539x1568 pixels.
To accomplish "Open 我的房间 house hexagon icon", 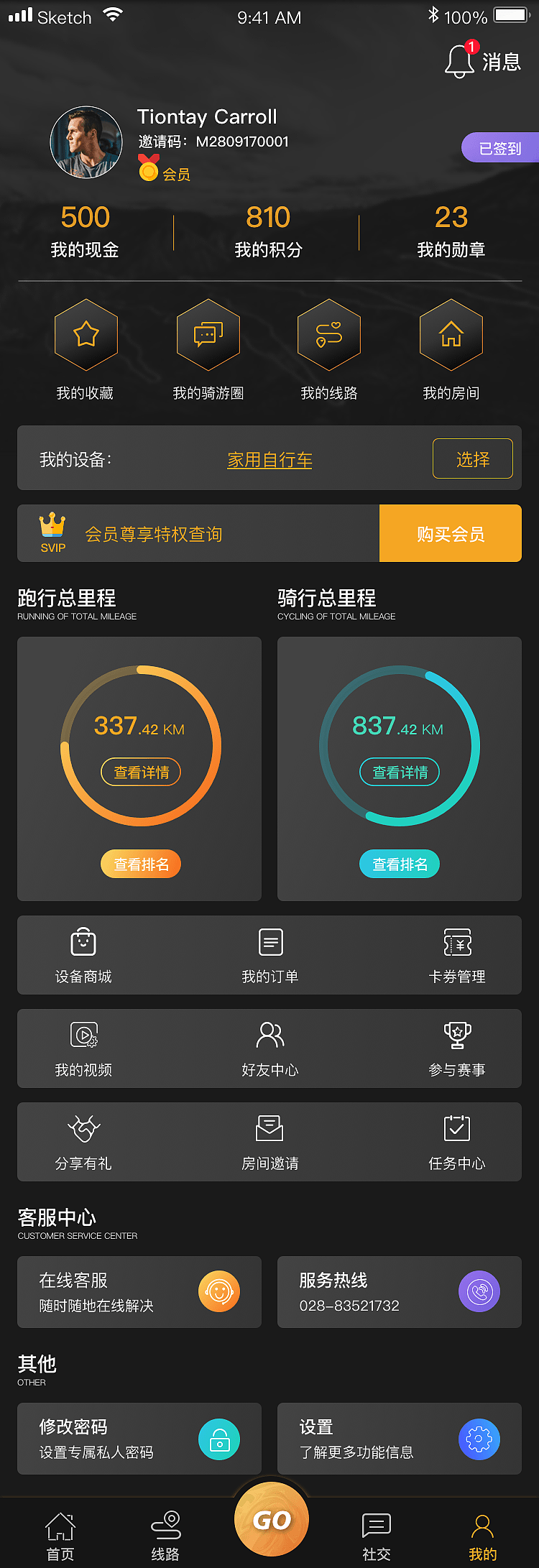I will (x=451, y=335).
